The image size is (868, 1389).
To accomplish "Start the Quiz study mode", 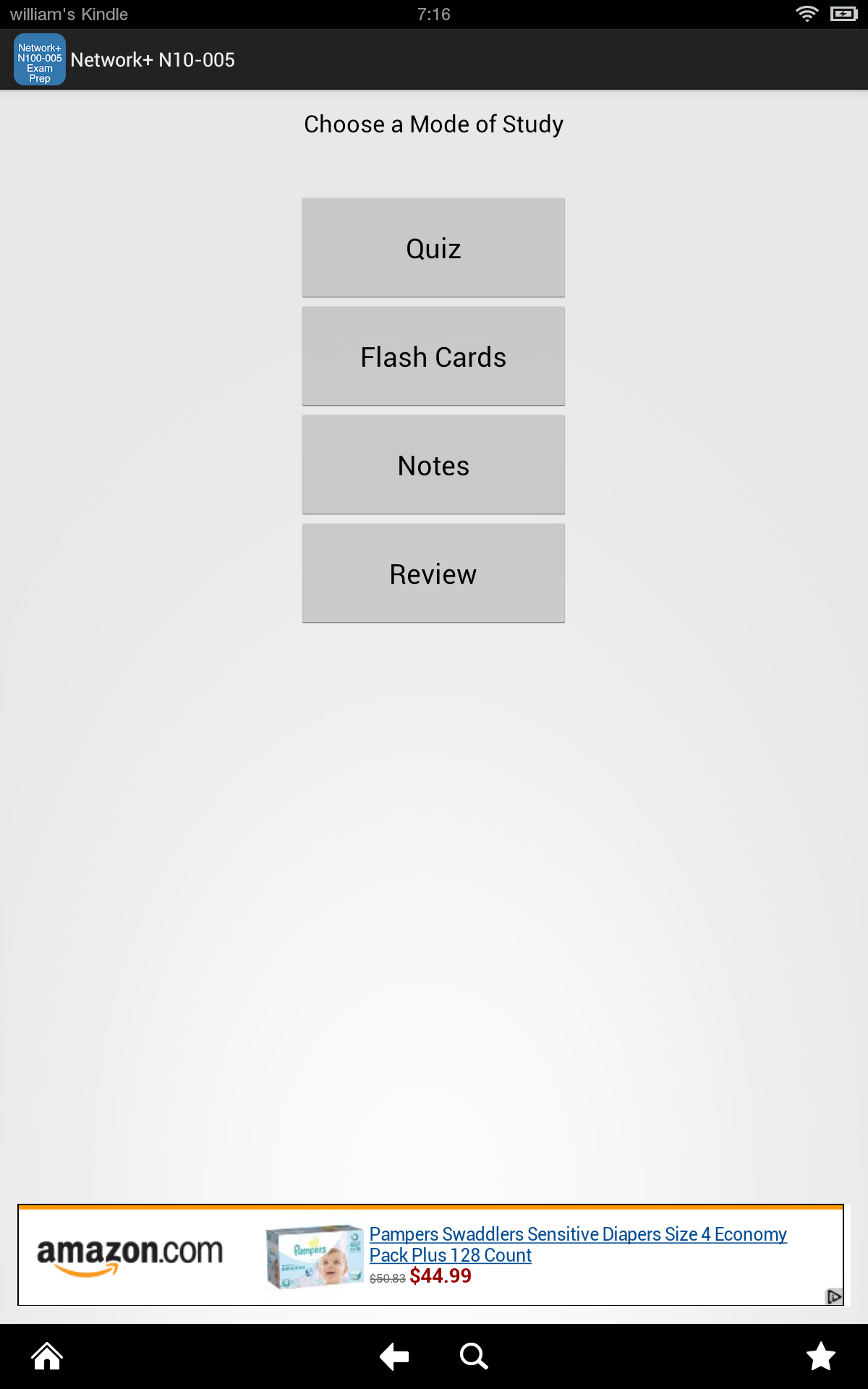I will tap(433, 247).
